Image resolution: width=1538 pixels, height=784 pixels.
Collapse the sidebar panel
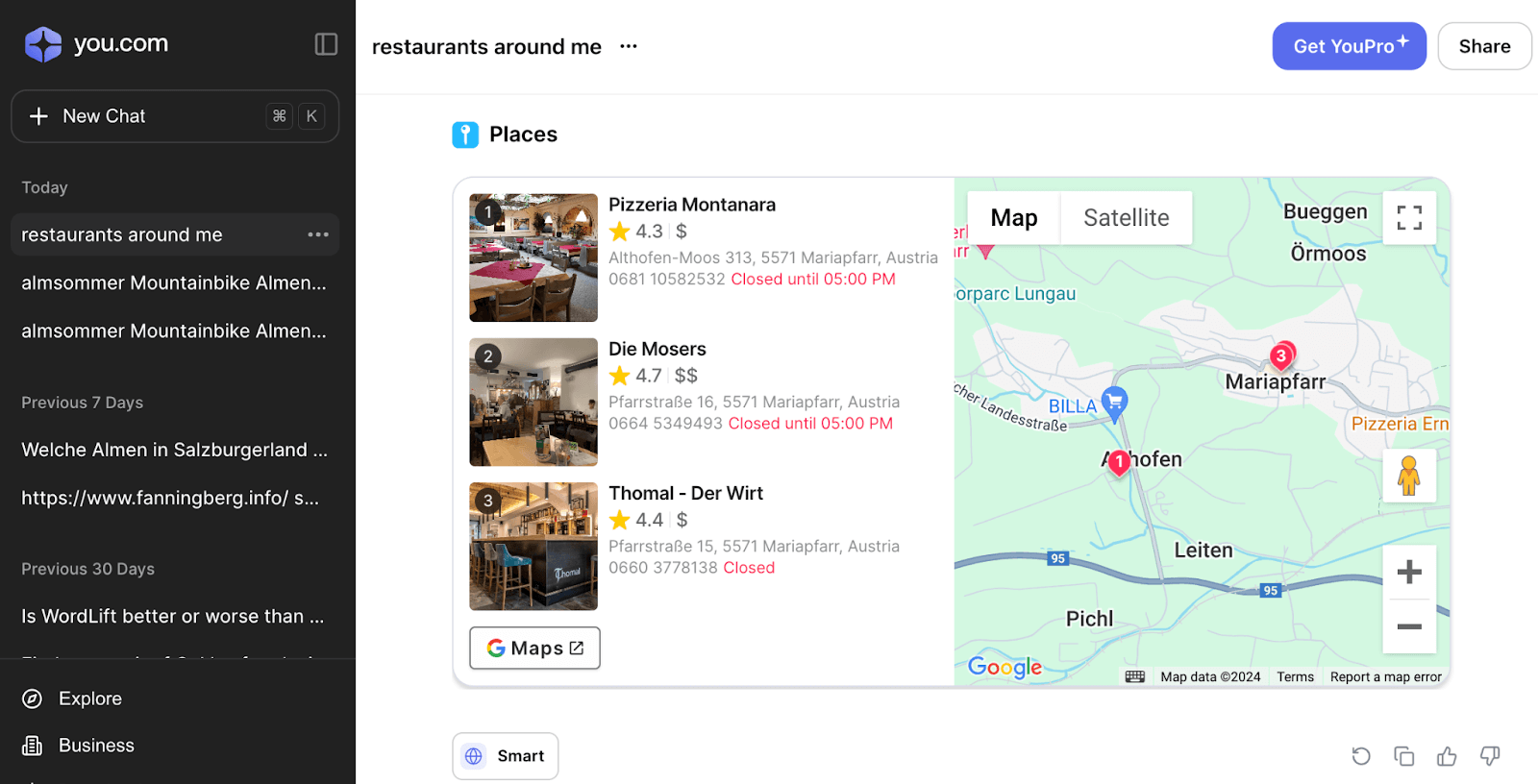click(326, 44)
